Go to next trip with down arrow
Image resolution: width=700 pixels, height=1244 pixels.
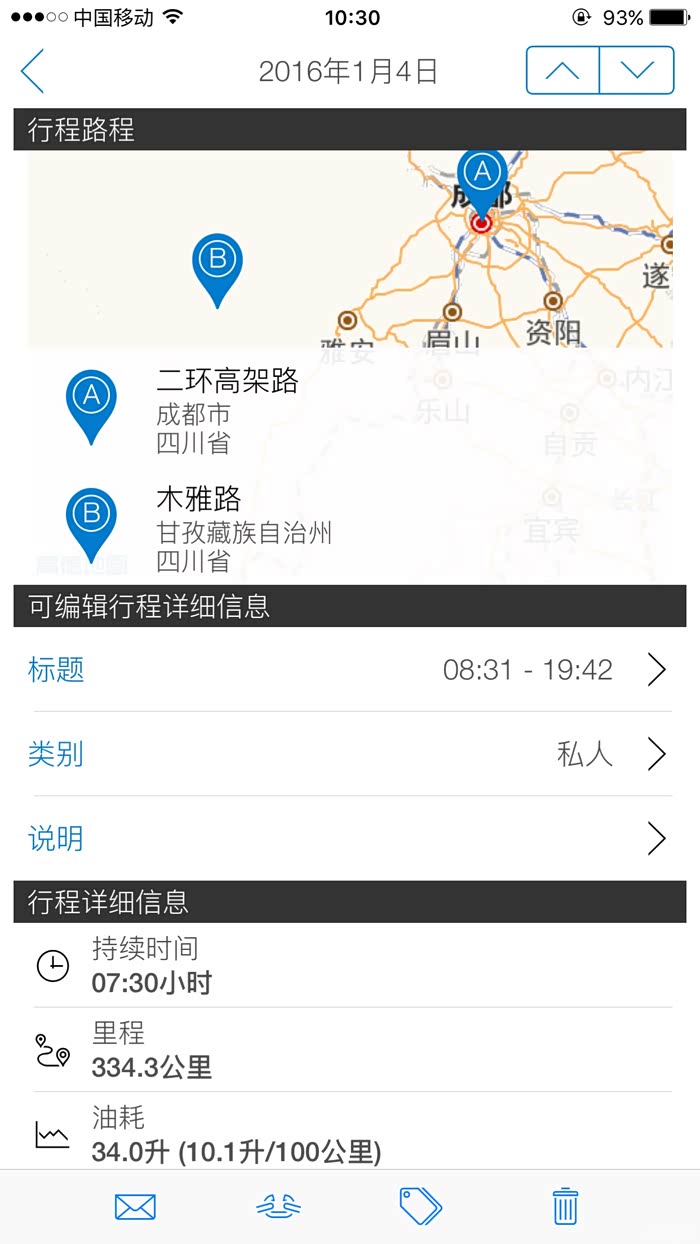(x=637, y=71)
